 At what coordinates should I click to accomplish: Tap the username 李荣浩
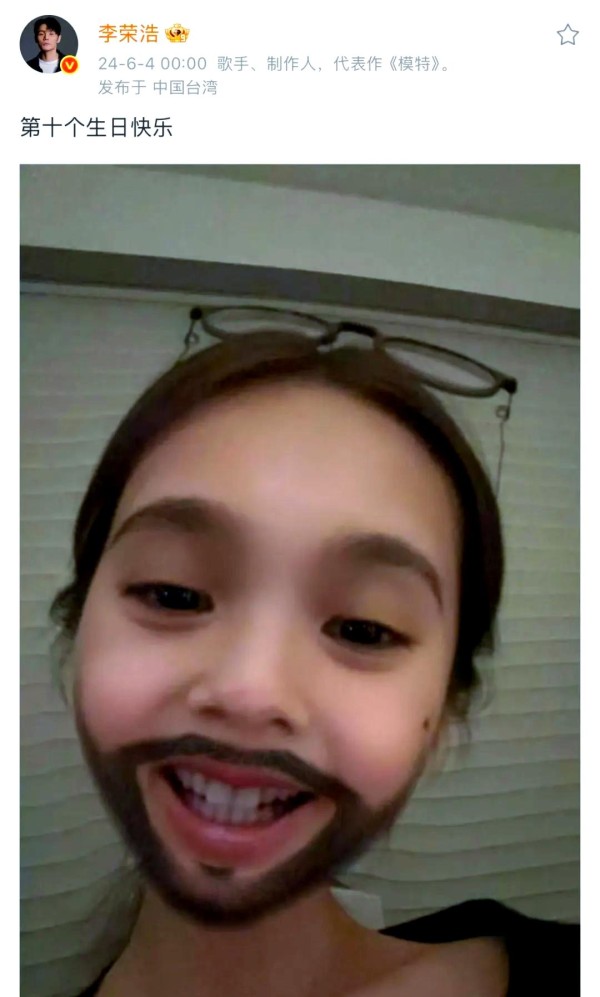coord(128,33)
